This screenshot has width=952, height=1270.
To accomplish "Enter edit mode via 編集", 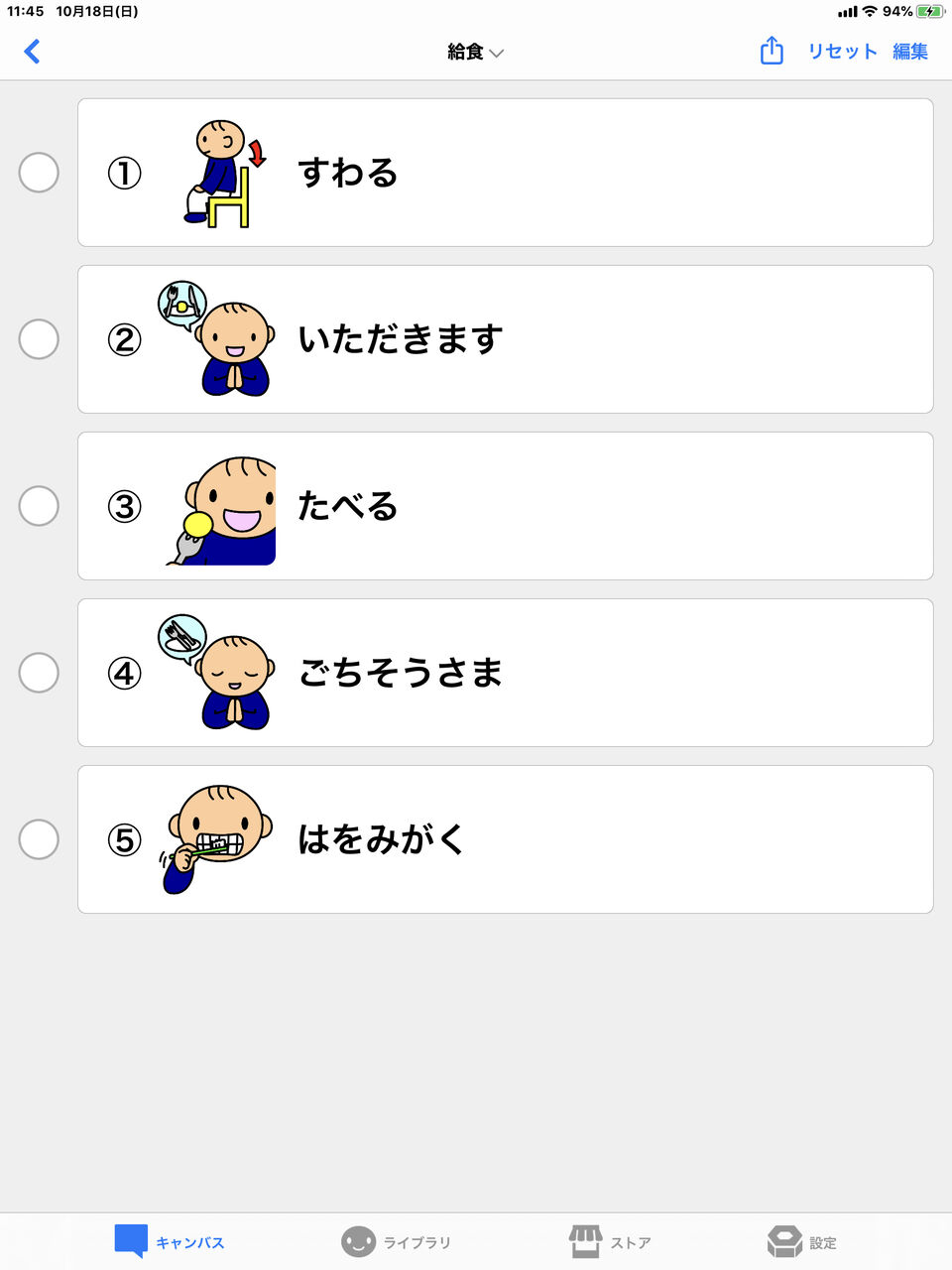I will (x=909, y=51).
